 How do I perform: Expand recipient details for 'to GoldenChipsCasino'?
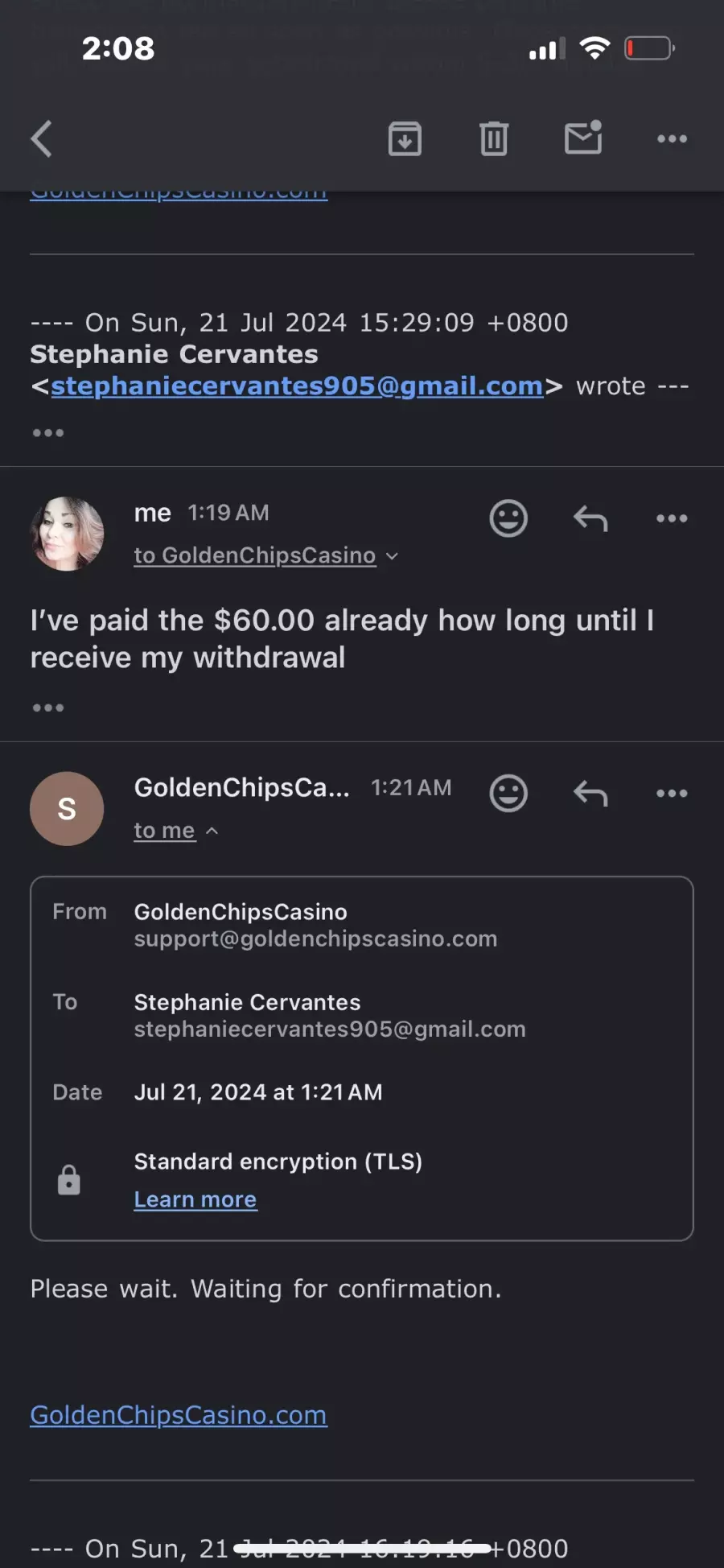pos(266,555)
